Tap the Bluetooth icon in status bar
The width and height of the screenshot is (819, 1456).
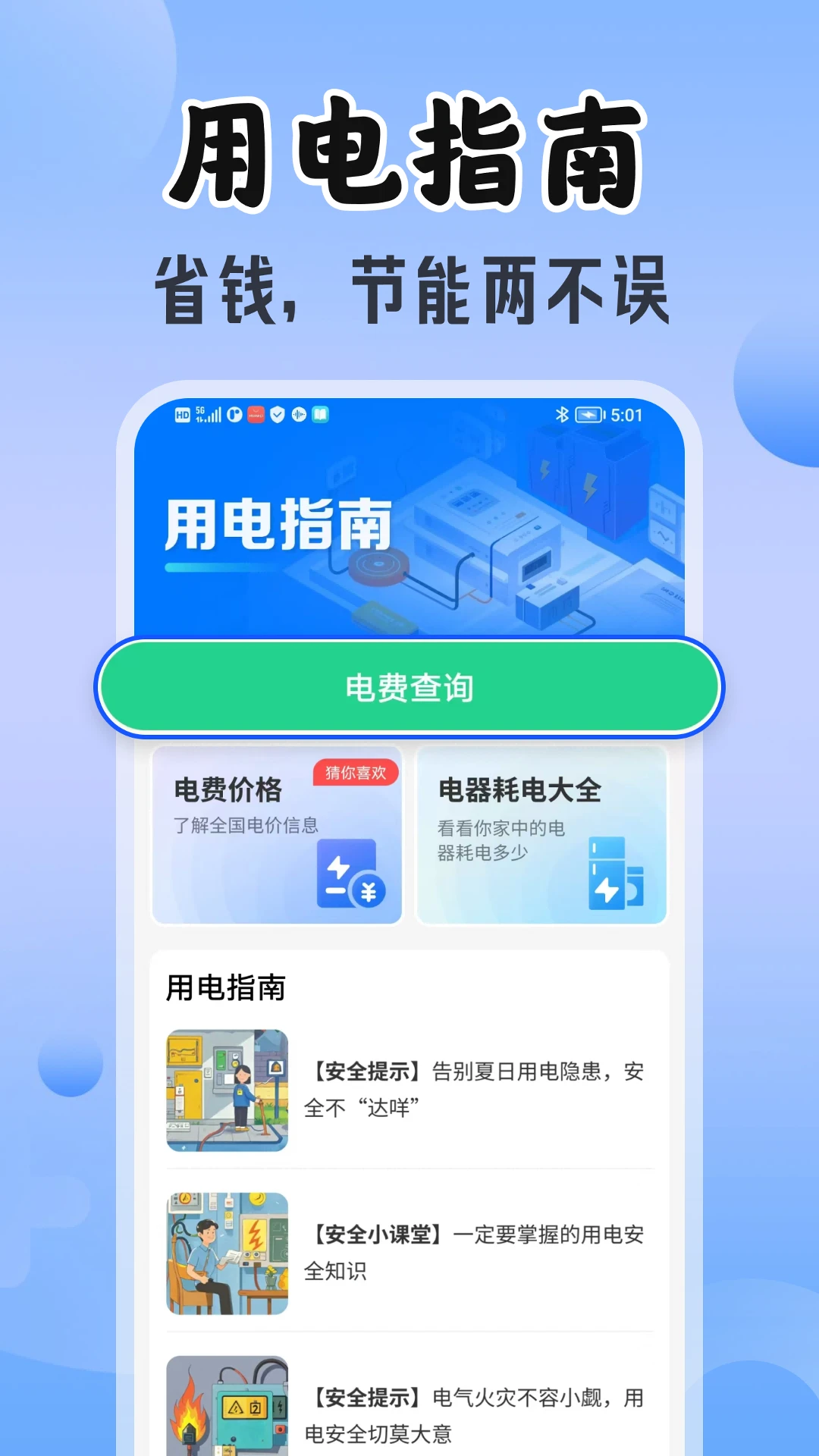pos(563,415)
